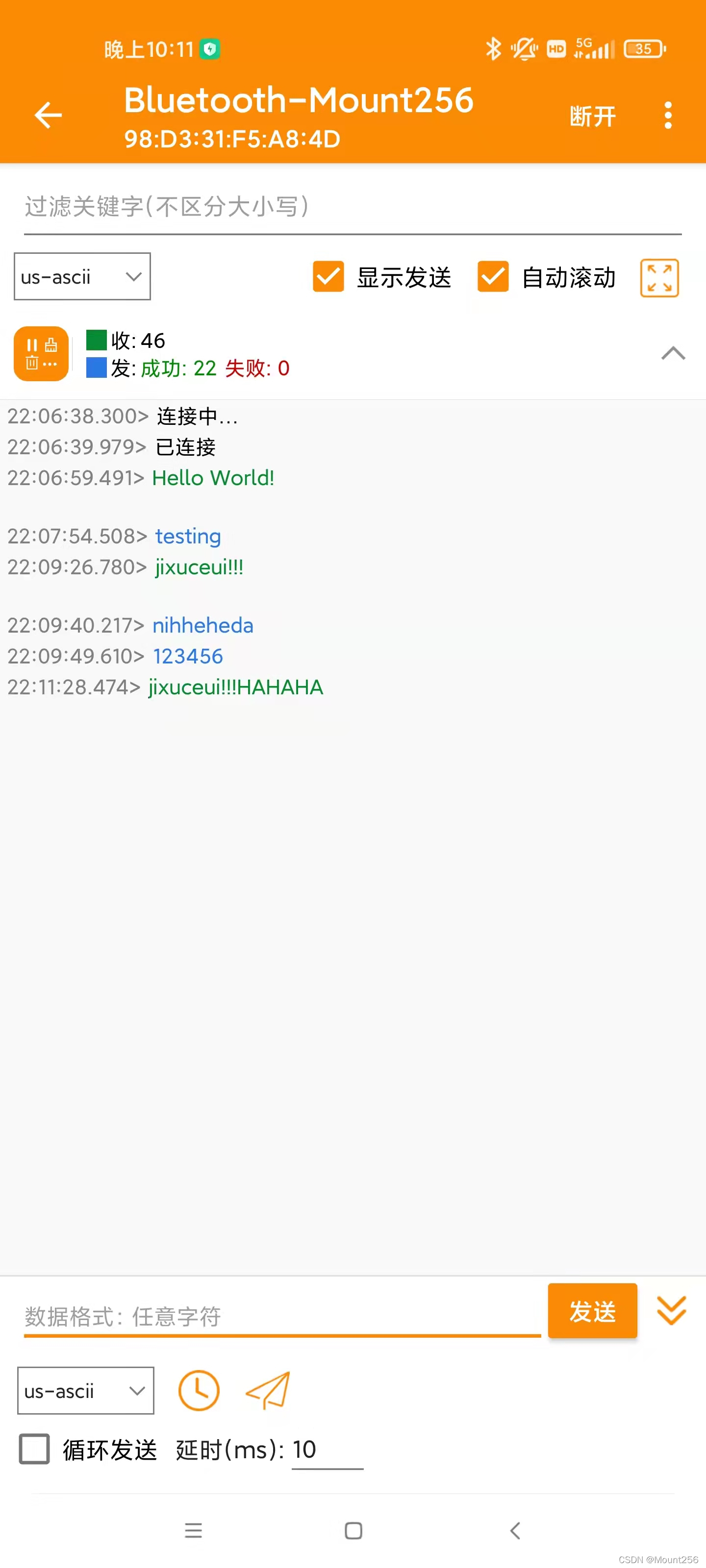
Task: Tap 断开 to disconnect the device
Action: (x=593, y=116)
